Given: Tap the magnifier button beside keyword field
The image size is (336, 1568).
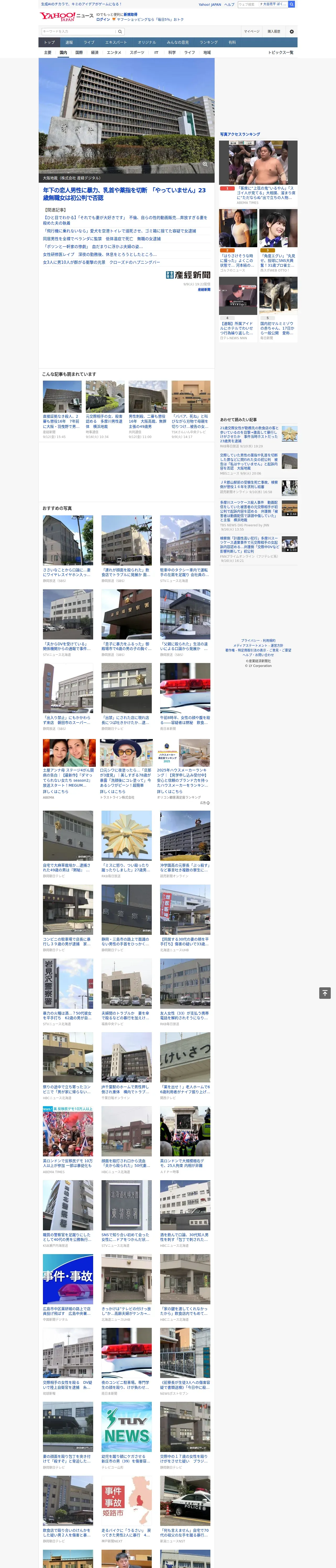Looking at the screenshot, I should click(x=120, y=31).
